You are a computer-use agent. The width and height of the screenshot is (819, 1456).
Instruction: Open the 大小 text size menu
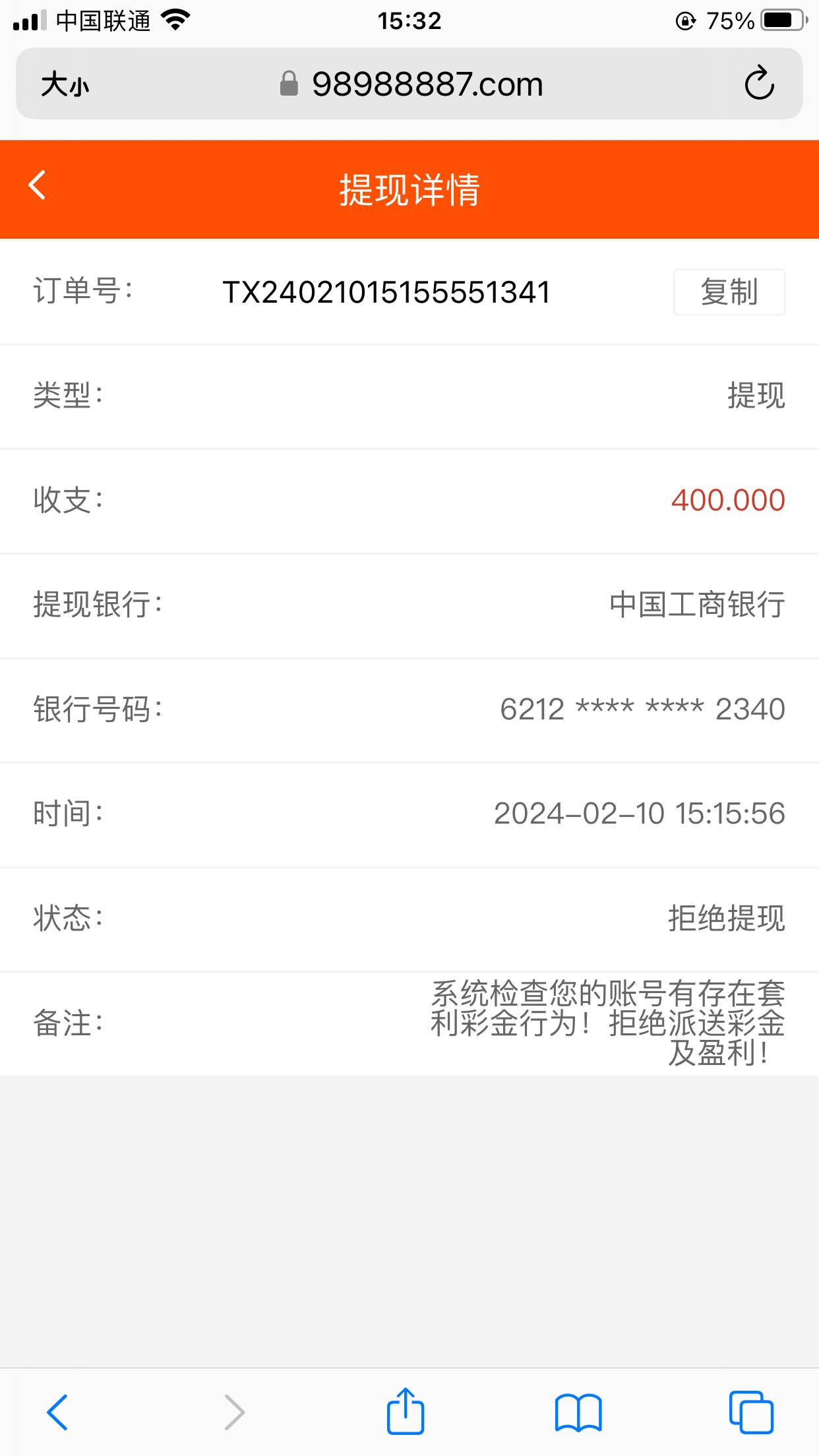click(65, 84)
